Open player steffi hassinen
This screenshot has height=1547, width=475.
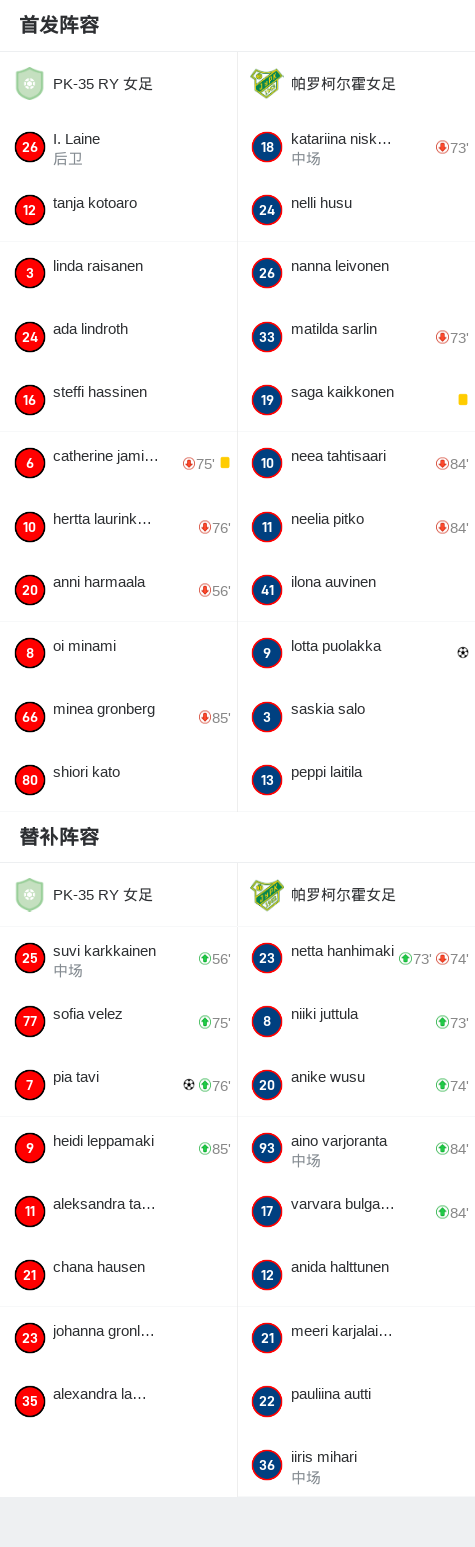pyautogui.click(x=118, y=400)
